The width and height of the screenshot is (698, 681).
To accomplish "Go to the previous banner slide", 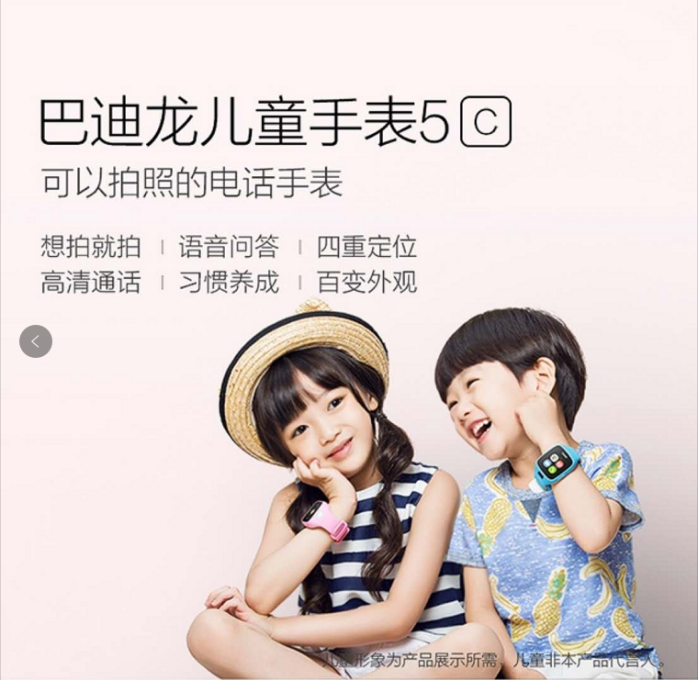I will point(35,342).
